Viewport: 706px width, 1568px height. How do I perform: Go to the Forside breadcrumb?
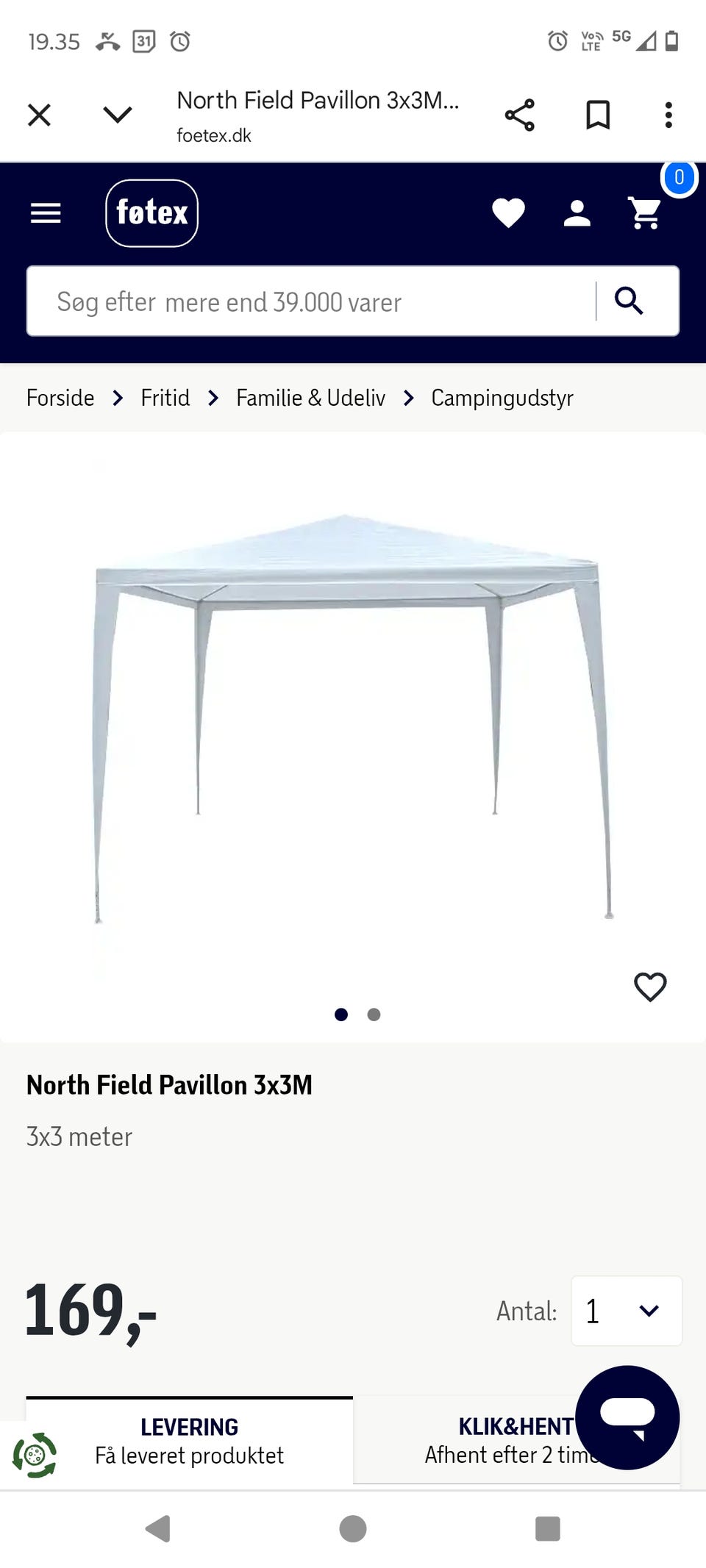[60, 398]
